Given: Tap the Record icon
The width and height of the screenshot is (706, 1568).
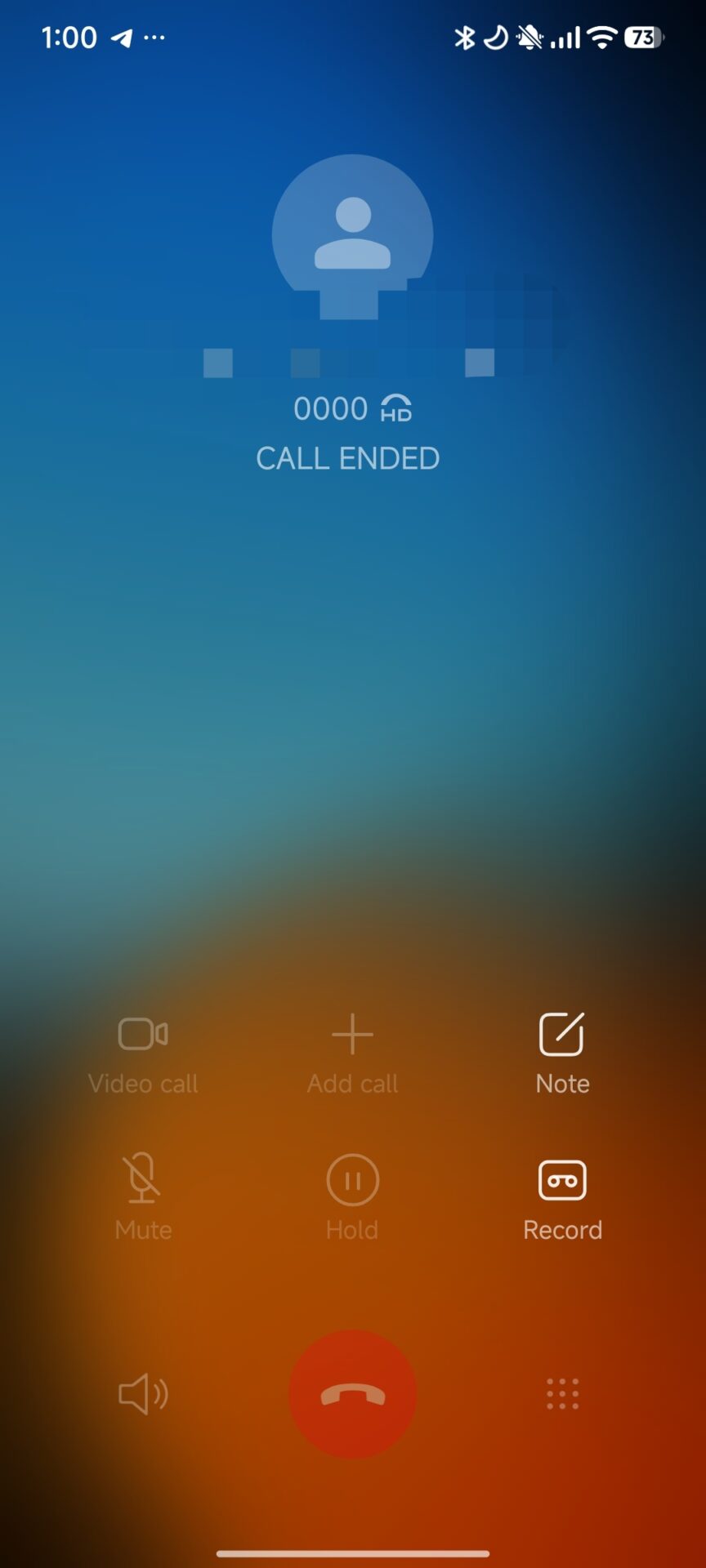Looking at the screenshot, I should 562,1180.
